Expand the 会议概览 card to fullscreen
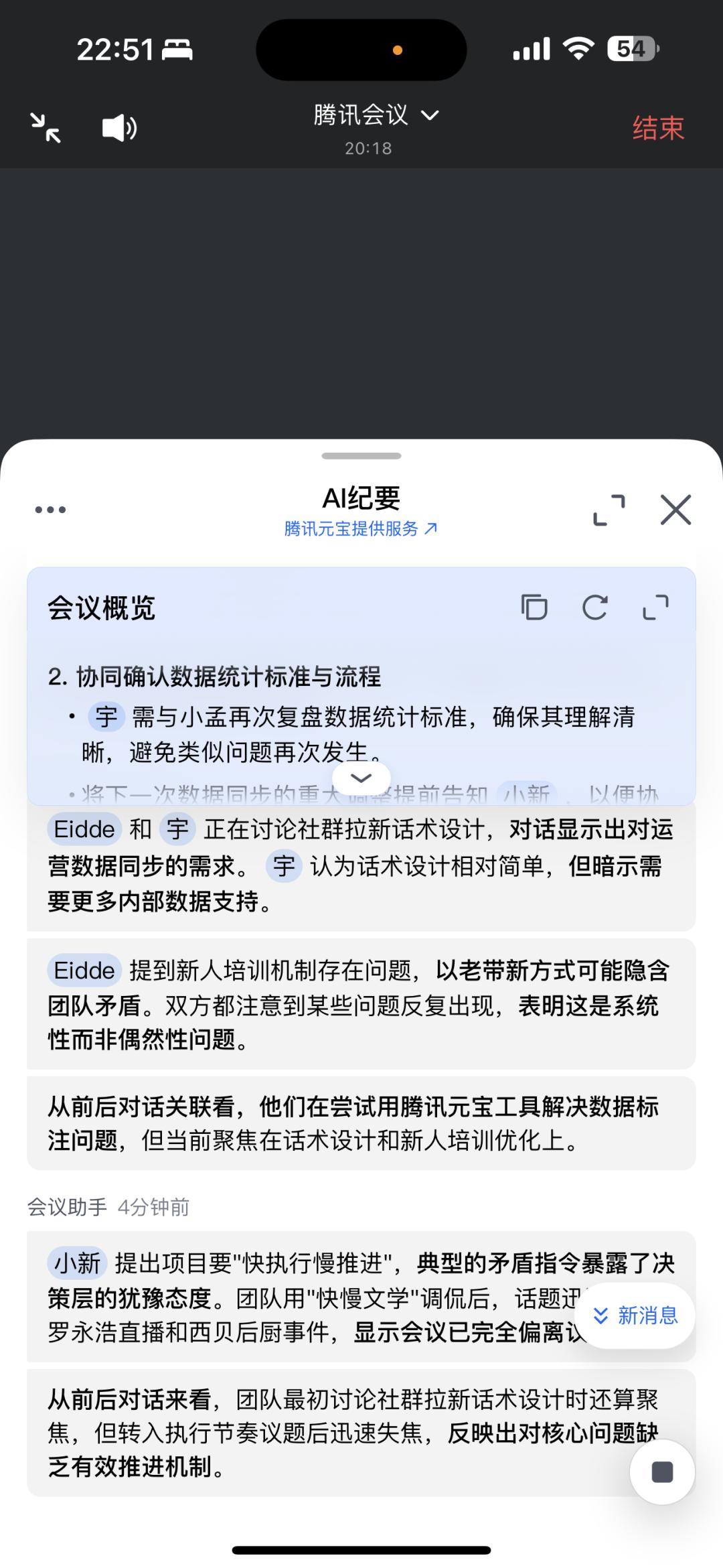This screenshot has width=723, height=1568. coord(655,608)
